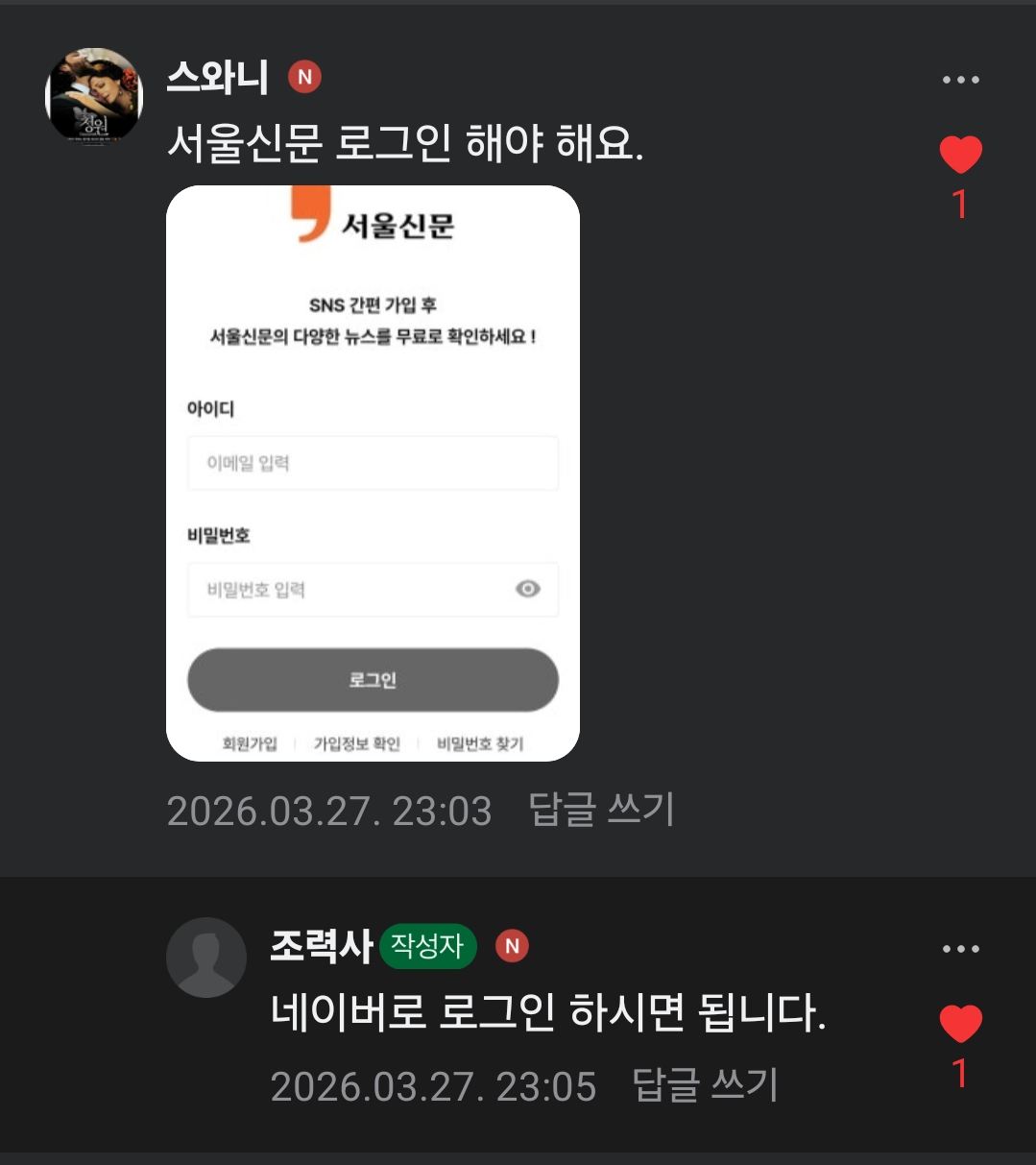Tap 답글 쓰기 under 스와니's comment
Viewport: 1036px width, 1165px height.
click(602, 811)
